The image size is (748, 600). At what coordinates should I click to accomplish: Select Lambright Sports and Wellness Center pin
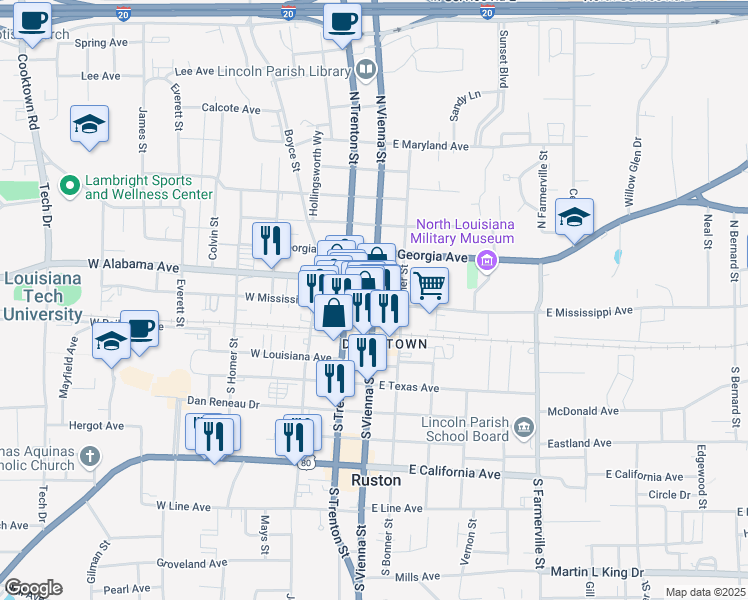[70, 186]
